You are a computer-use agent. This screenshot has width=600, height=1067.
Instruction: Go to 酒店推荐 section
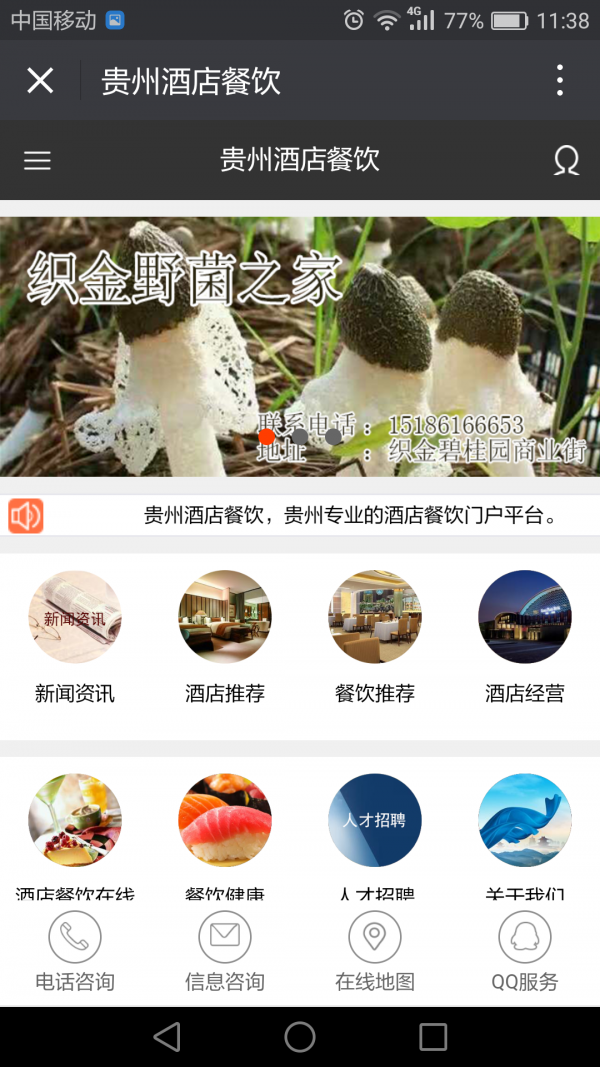(x=225, y=635)
